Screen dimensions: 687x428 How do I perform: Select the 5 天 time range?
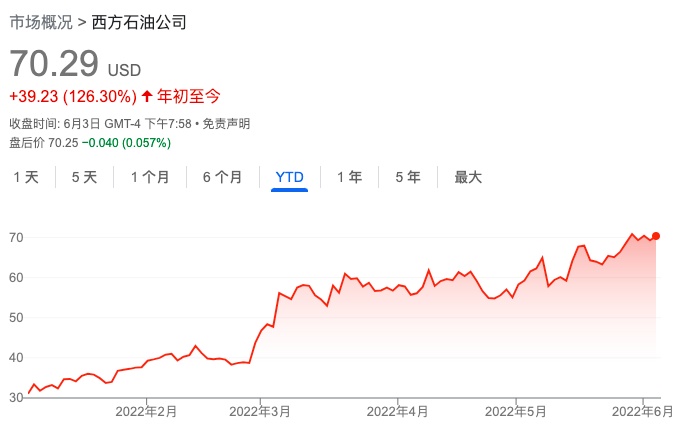[84, 177]
